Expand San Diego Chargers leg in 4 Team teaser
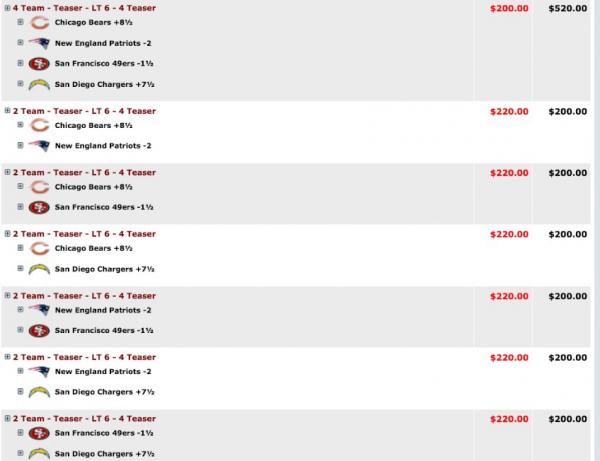The width and height of the screenshot is (600, 461). (x=20, y=84)
